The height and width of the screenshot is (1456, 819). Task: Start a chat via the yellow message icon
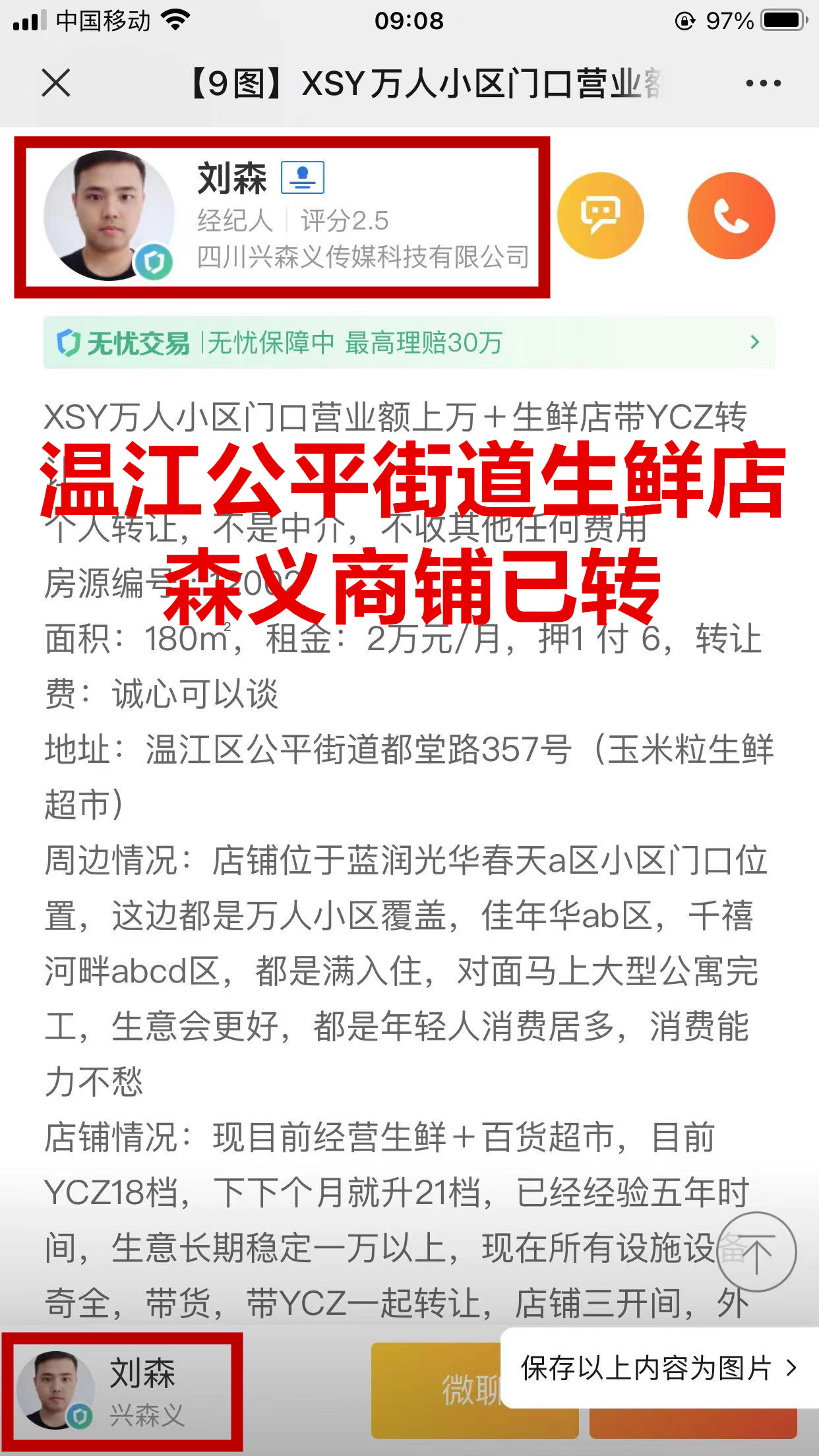coord(600,216)
